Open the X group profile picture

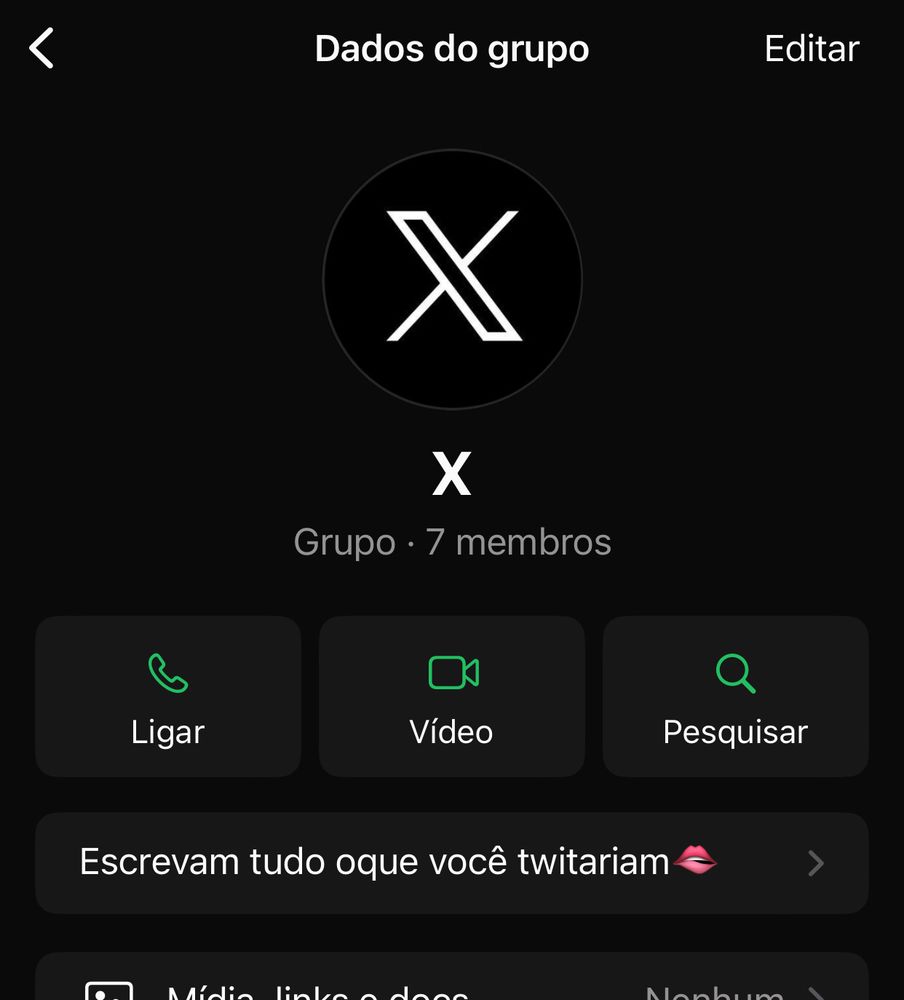[x=452, y=279]
